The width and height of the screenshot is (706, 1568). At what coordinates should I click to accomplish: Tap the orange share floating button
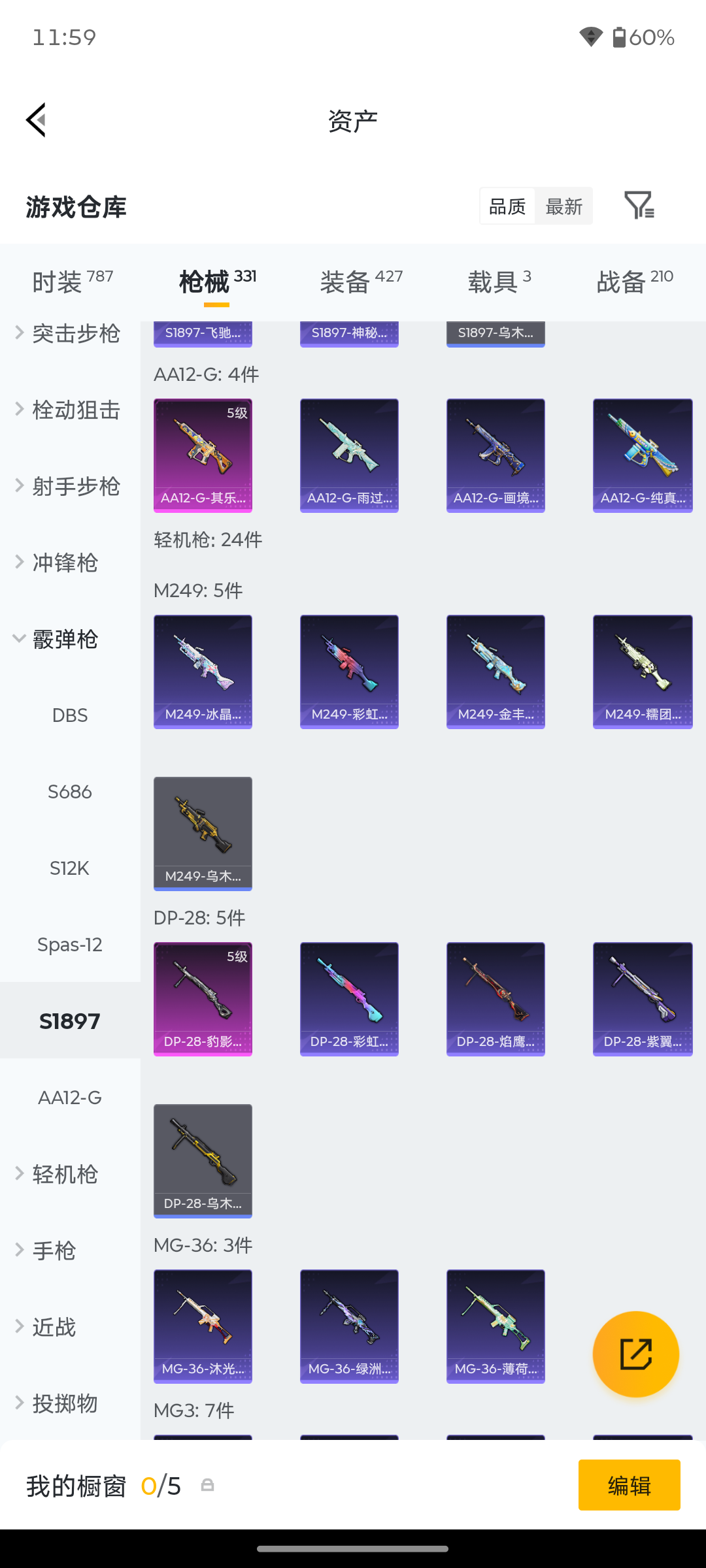coord(635,1354)
